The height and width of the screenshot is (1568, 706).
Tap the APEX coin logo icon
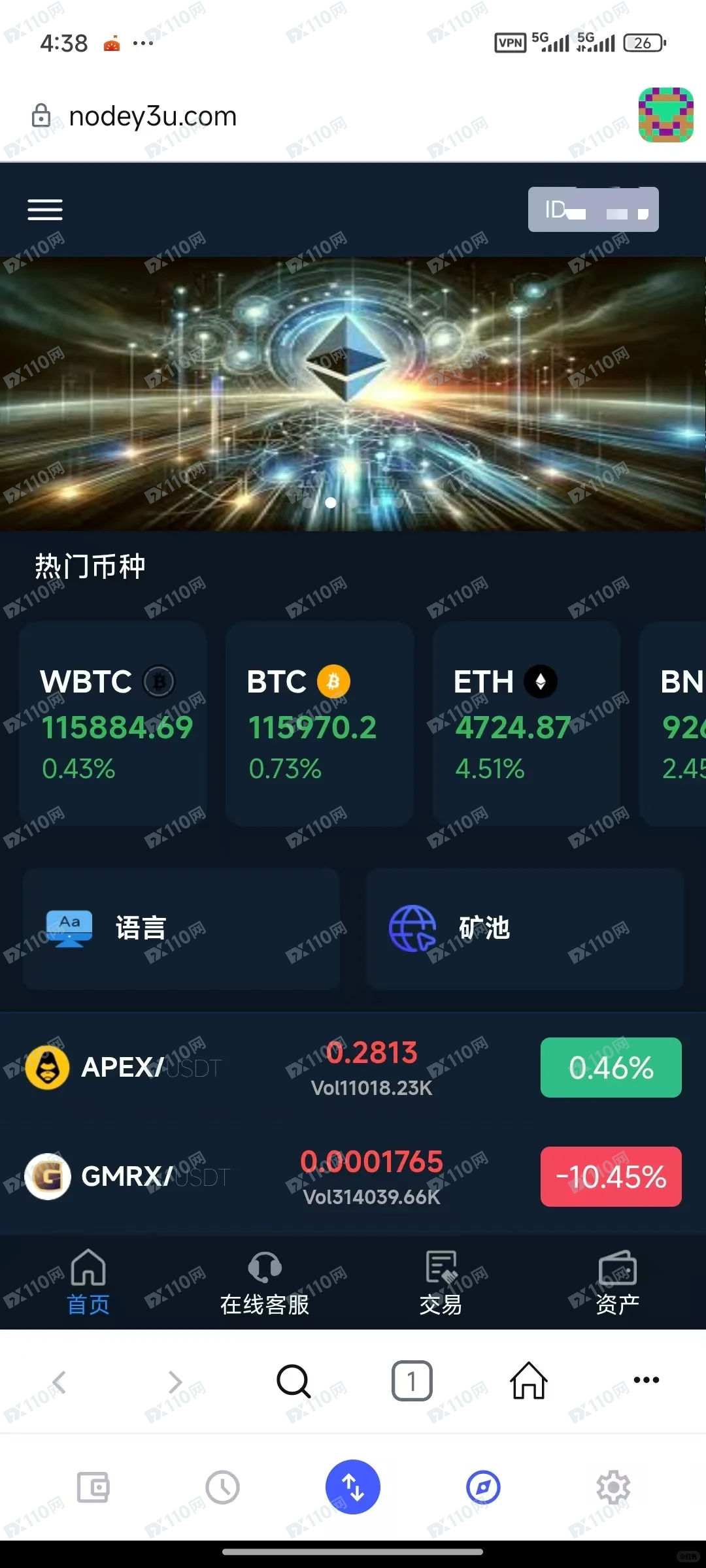(x=47, y=1067)
